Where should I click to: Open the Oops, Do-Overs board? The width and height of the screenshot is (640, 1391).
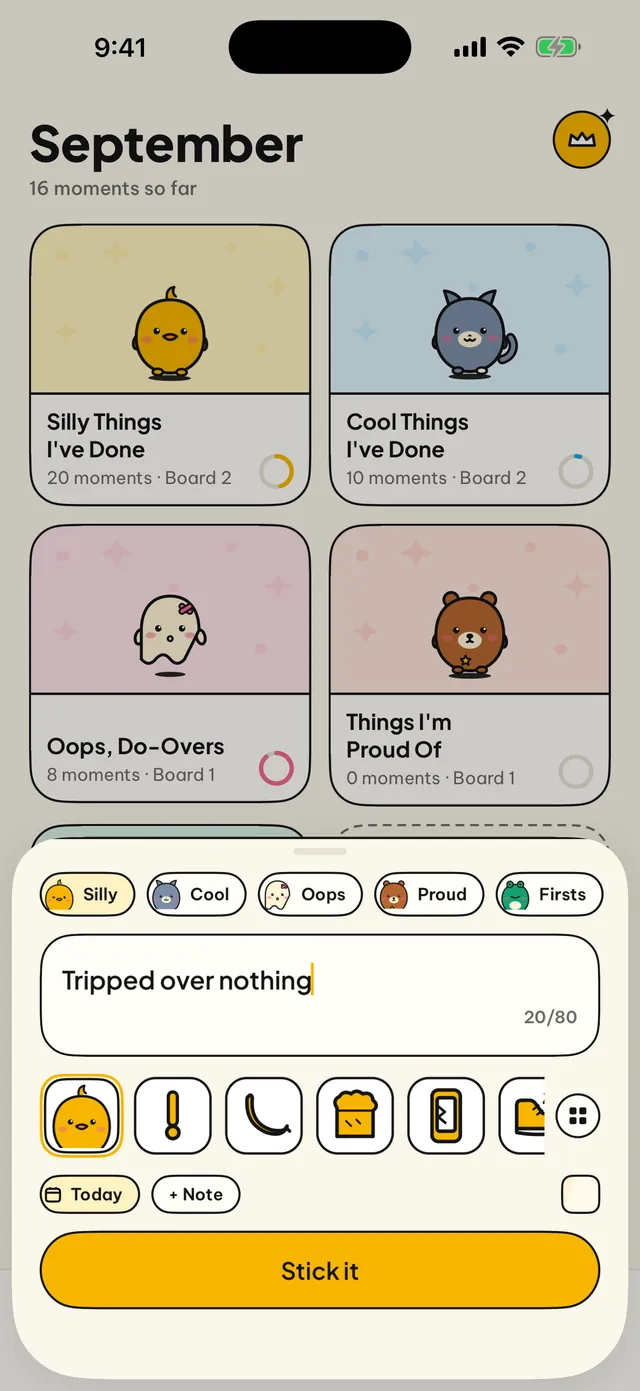[x=170, y=665]
